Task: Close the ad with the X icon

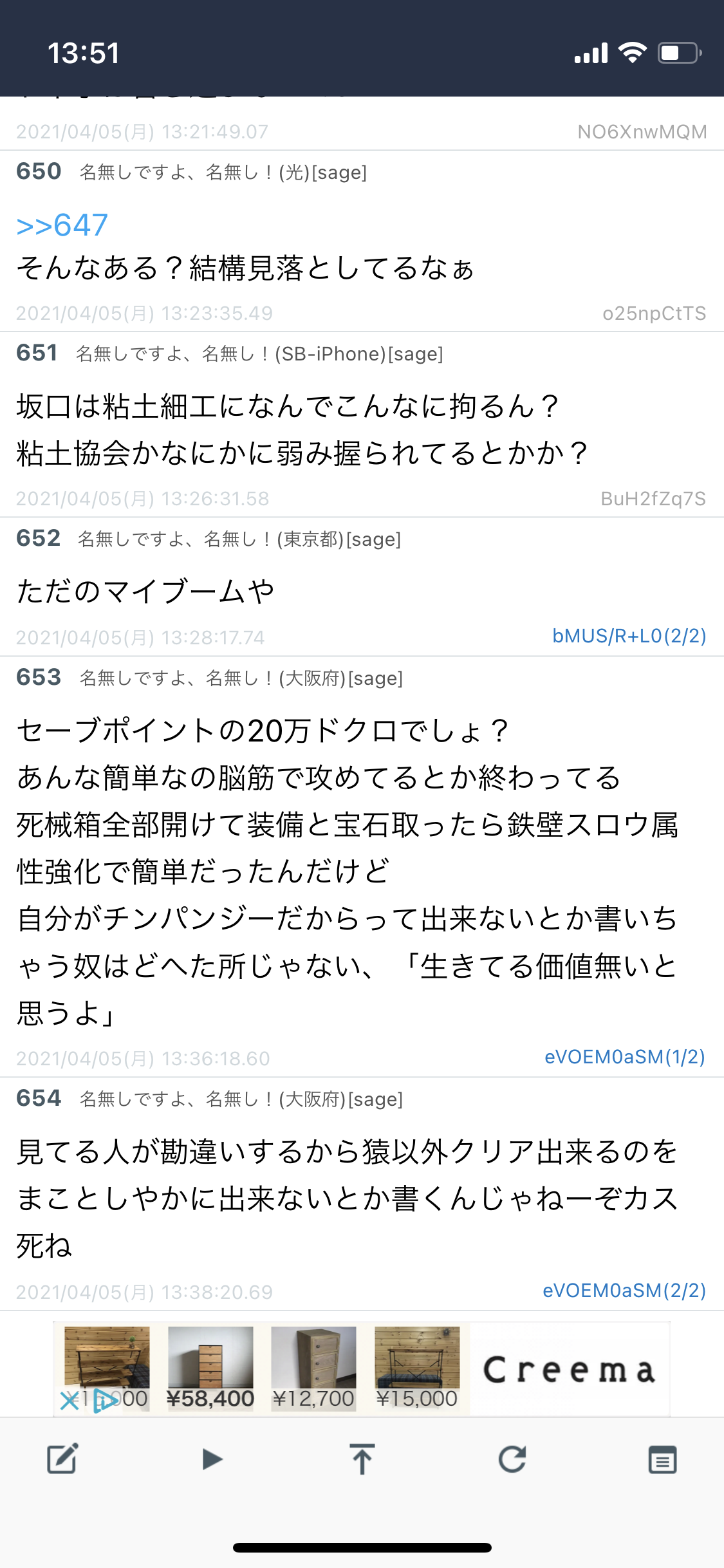Action: coord(69,1401)
